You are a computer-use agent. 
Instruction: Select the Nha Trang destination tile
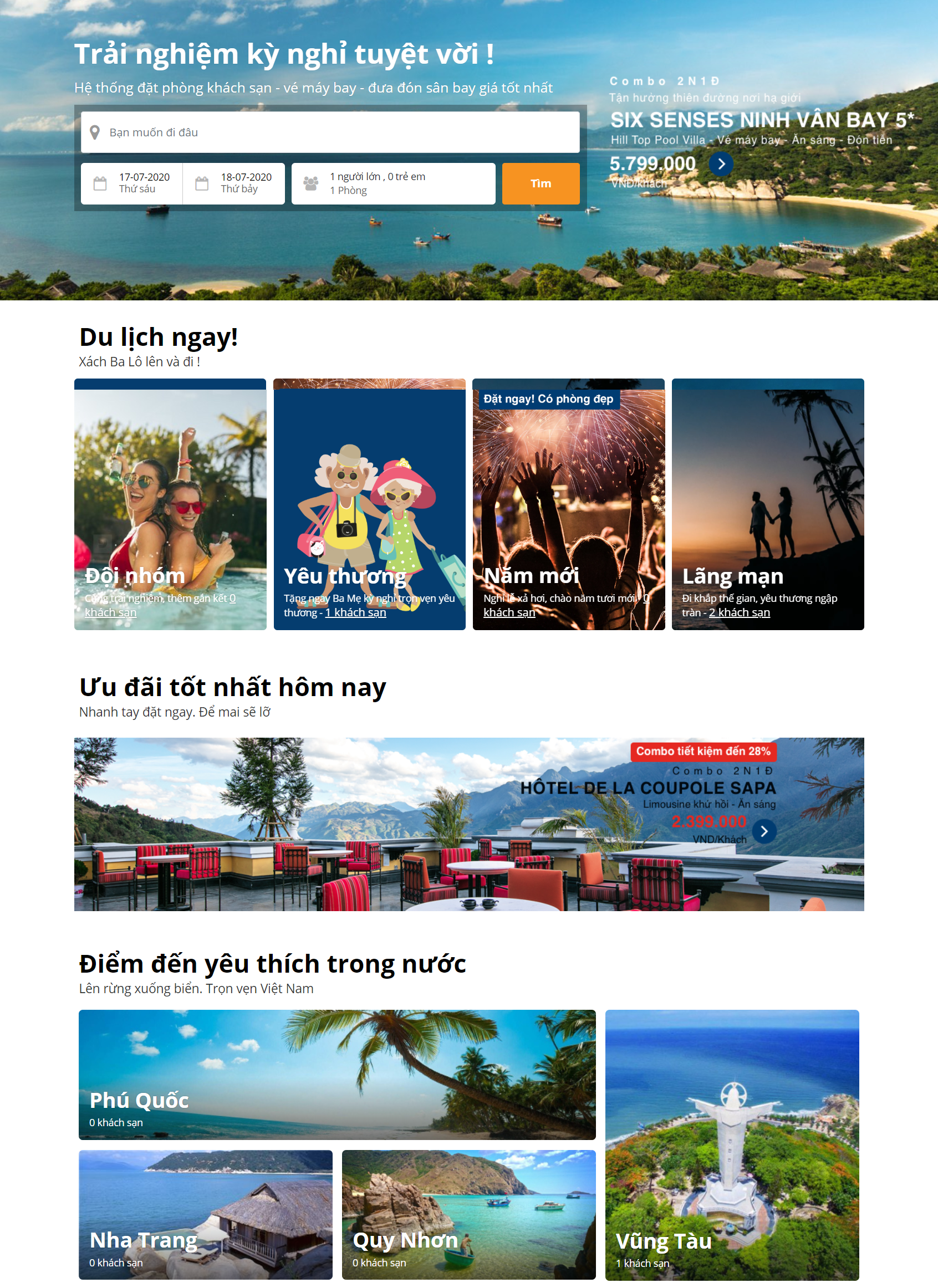205,1214
